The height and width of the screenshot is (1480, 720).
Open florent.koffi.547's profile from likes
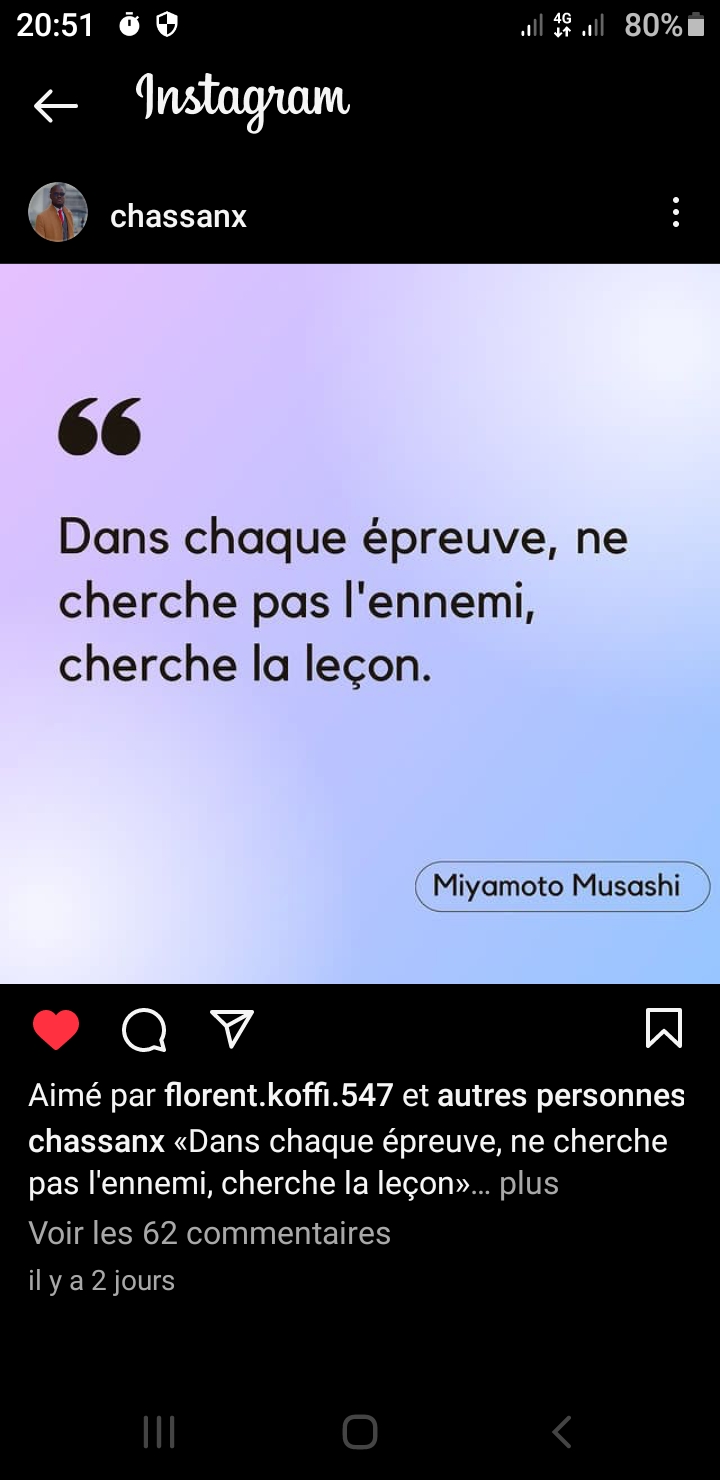(x=278, y=1096)
